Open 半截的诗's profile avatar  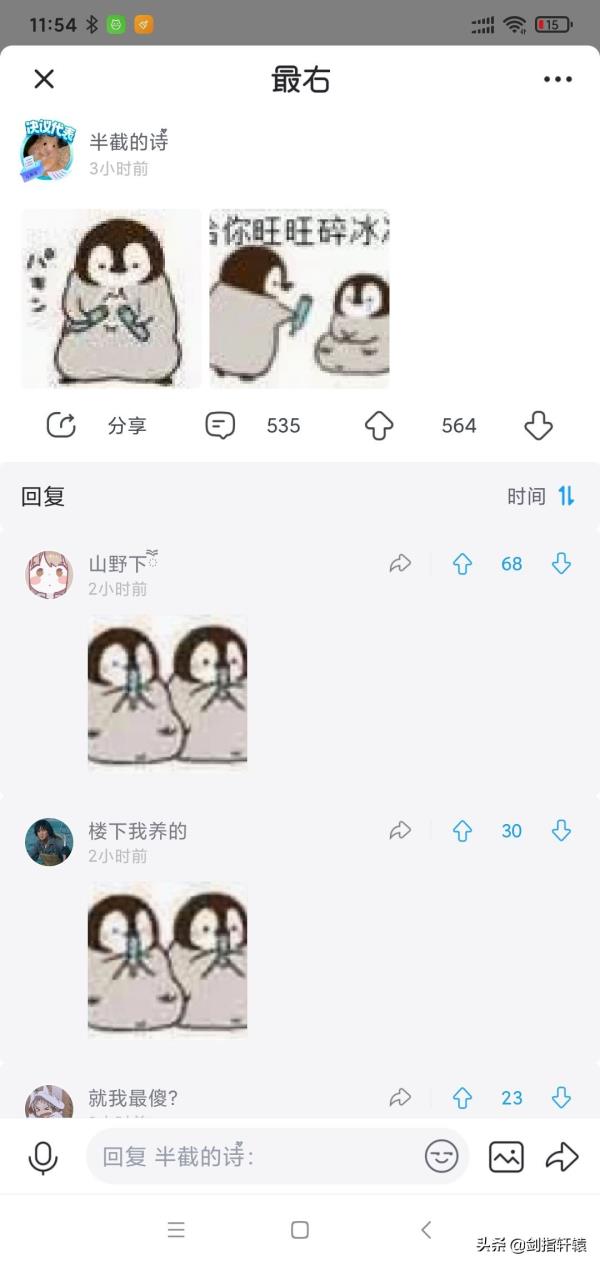coord(47,151)
